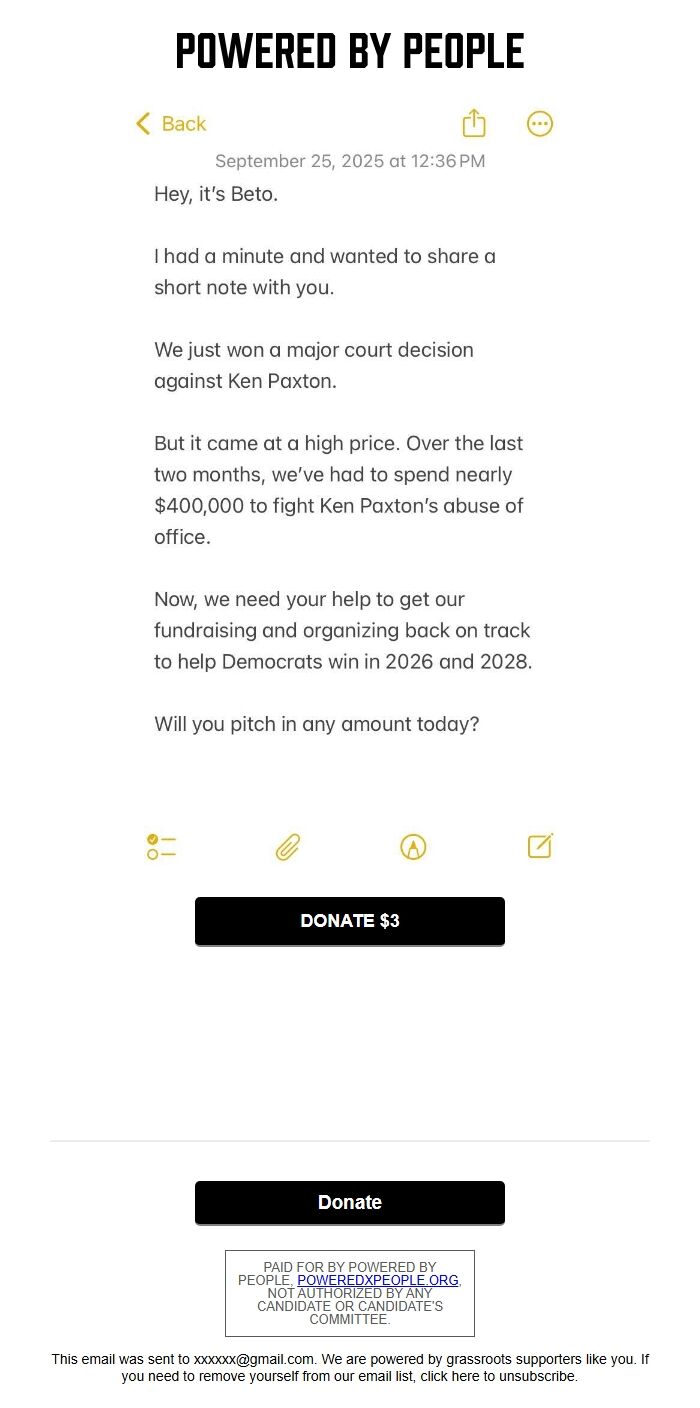Open the POWEREDXPEOPLE.ORG link

377,1280
